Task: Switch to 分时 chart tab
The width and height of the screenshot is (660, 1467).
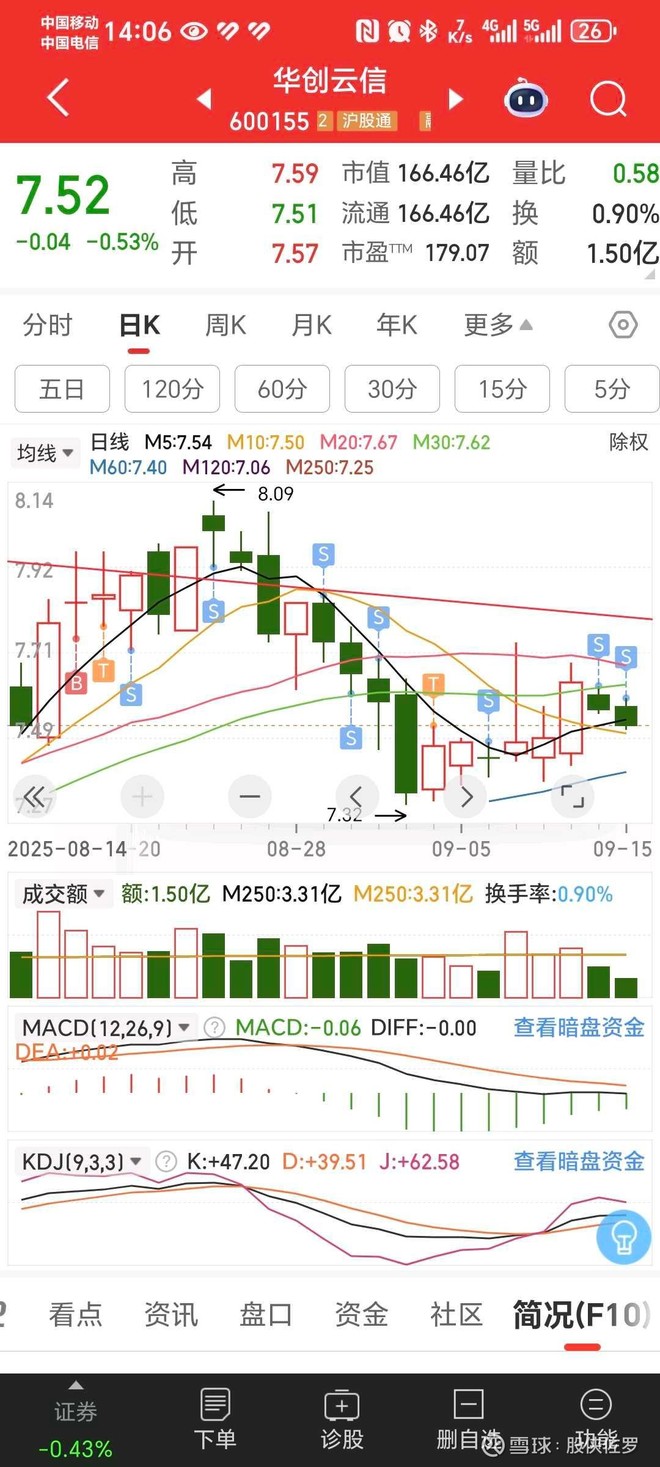Action: [x=48, y=325]
